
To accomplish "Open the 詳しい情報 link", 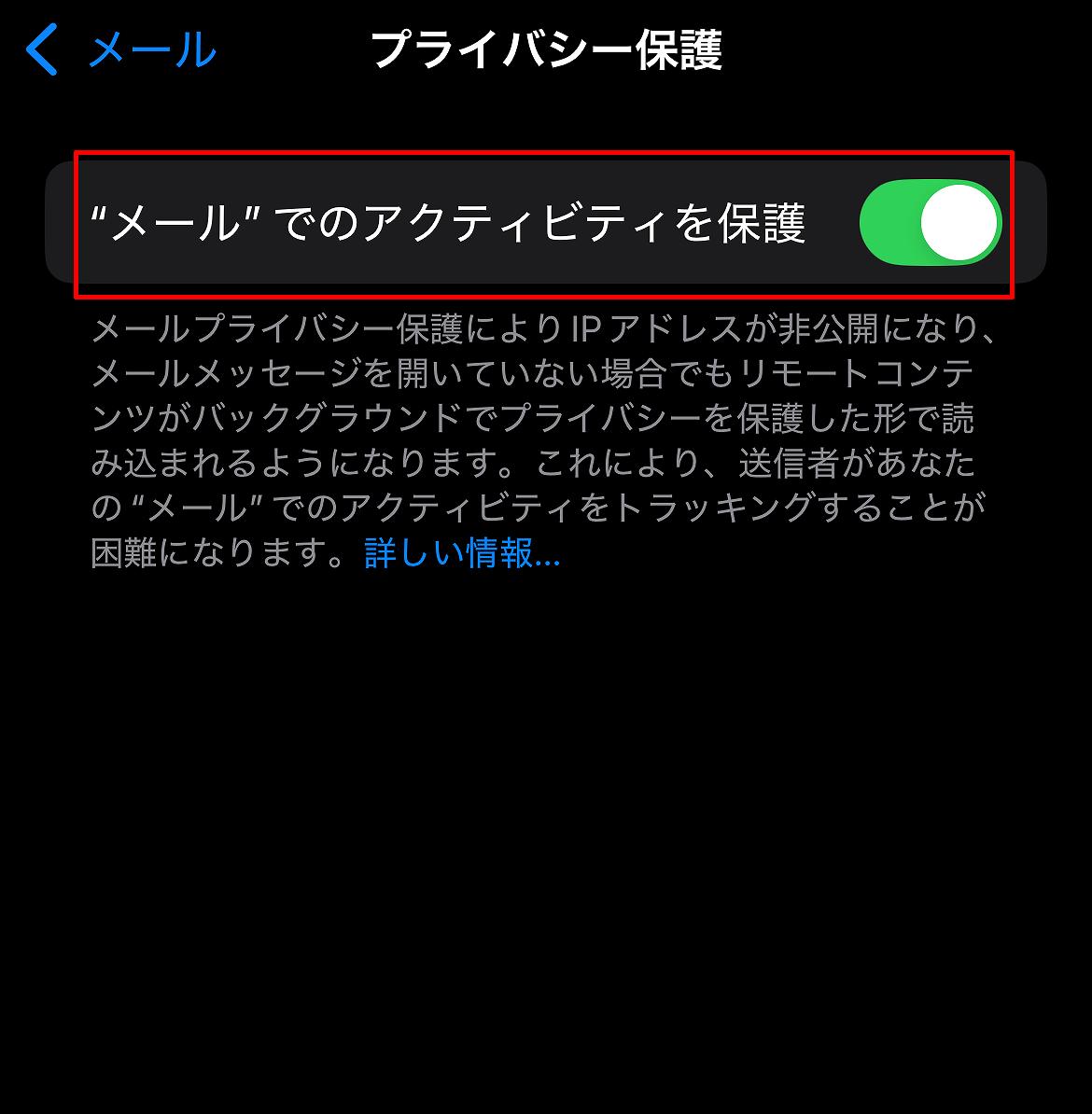I will point(462,554).
